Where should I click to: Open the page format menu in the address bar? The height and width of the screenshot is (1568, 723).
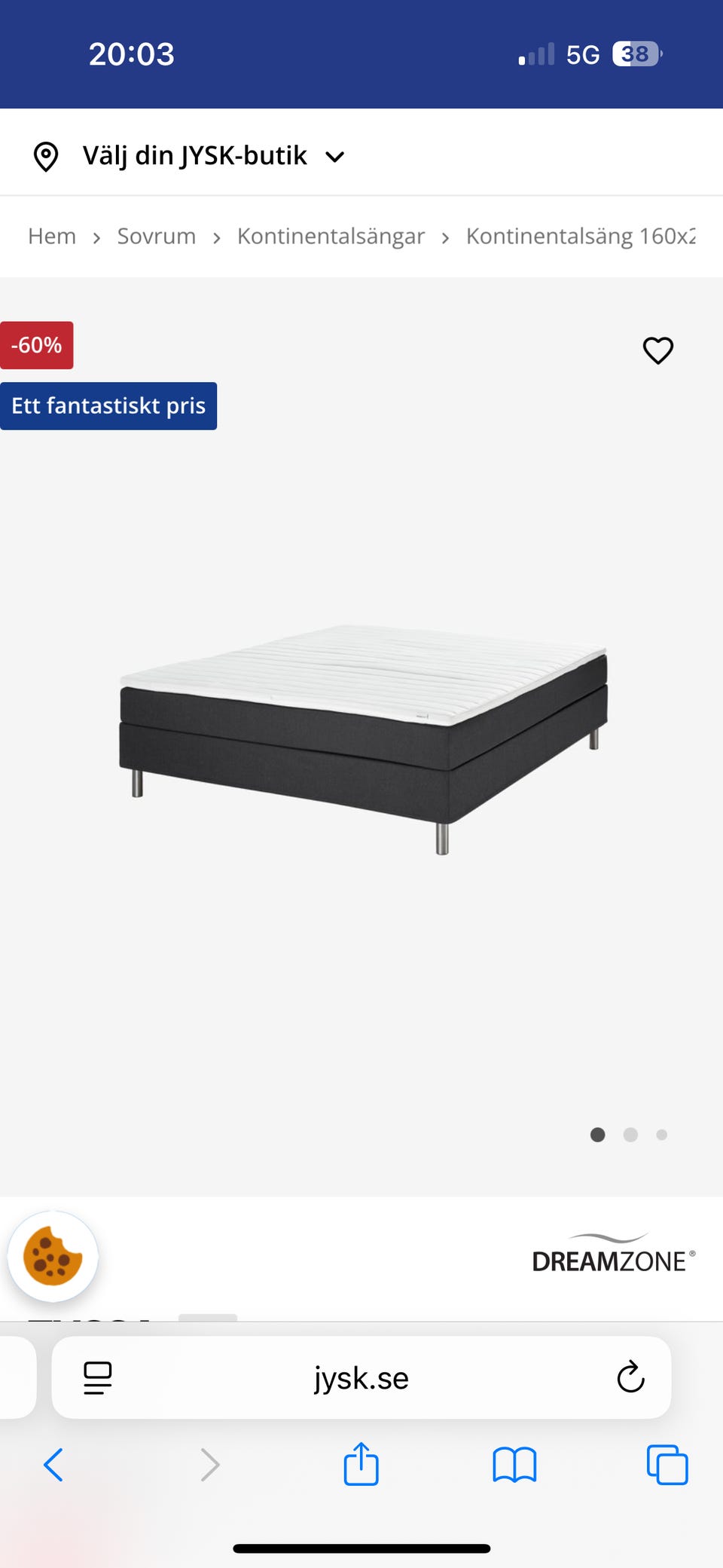98,1378
